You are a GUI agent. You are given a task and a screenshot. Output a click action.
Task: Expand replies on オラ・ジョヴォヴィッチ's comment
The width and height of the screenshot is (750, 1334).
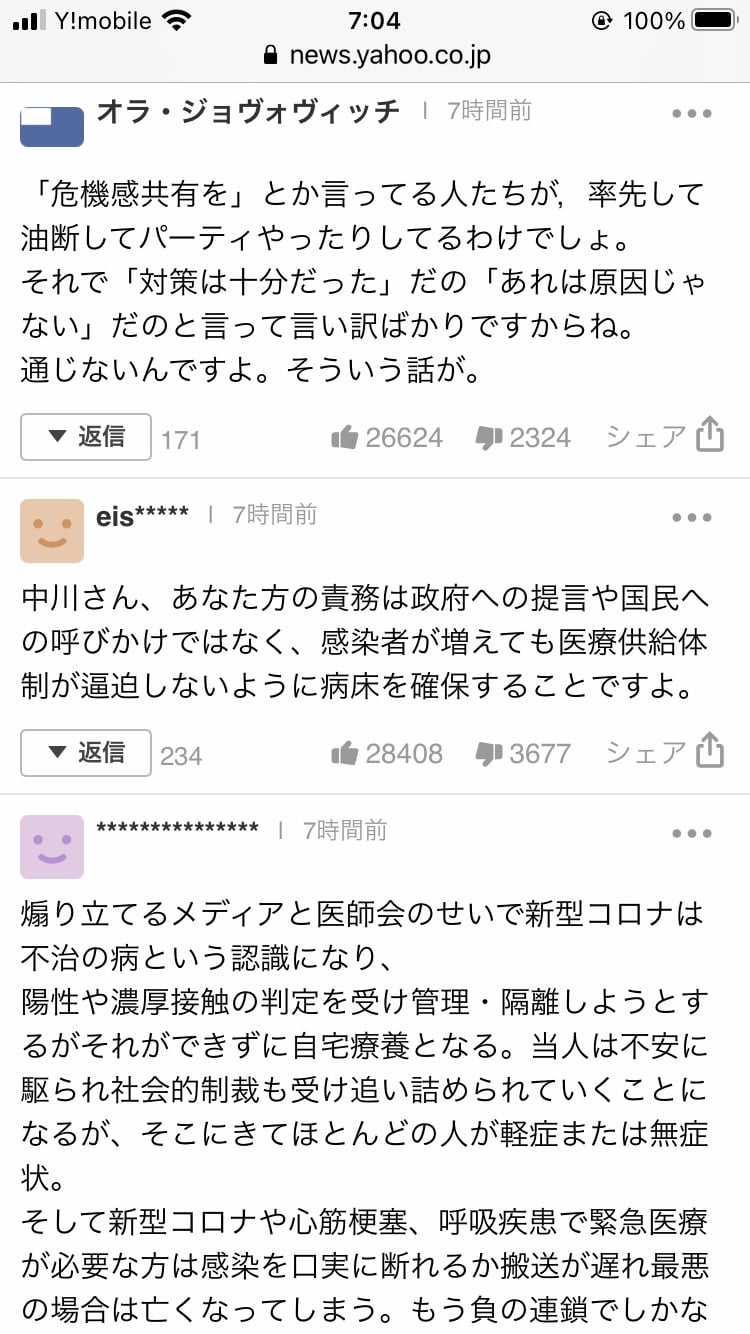tap(86, 437)
